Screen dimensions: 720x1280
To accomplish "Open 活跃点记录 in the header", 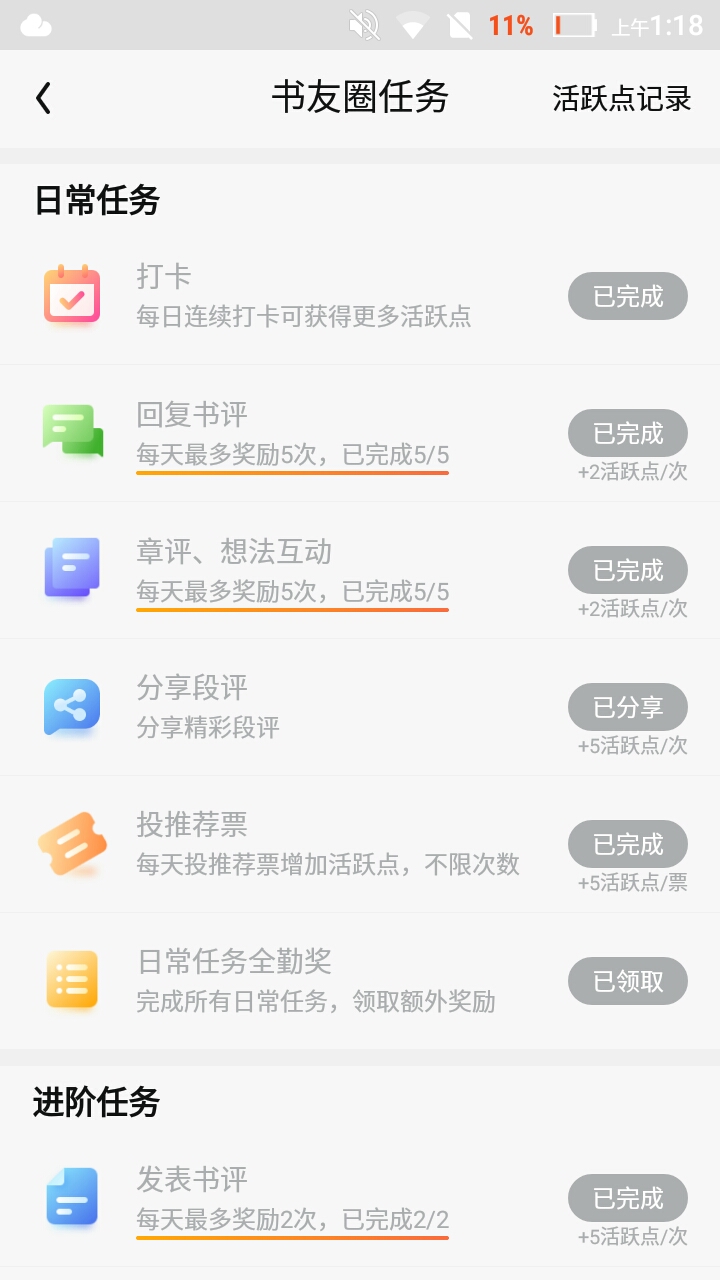I will coord(622,98).
